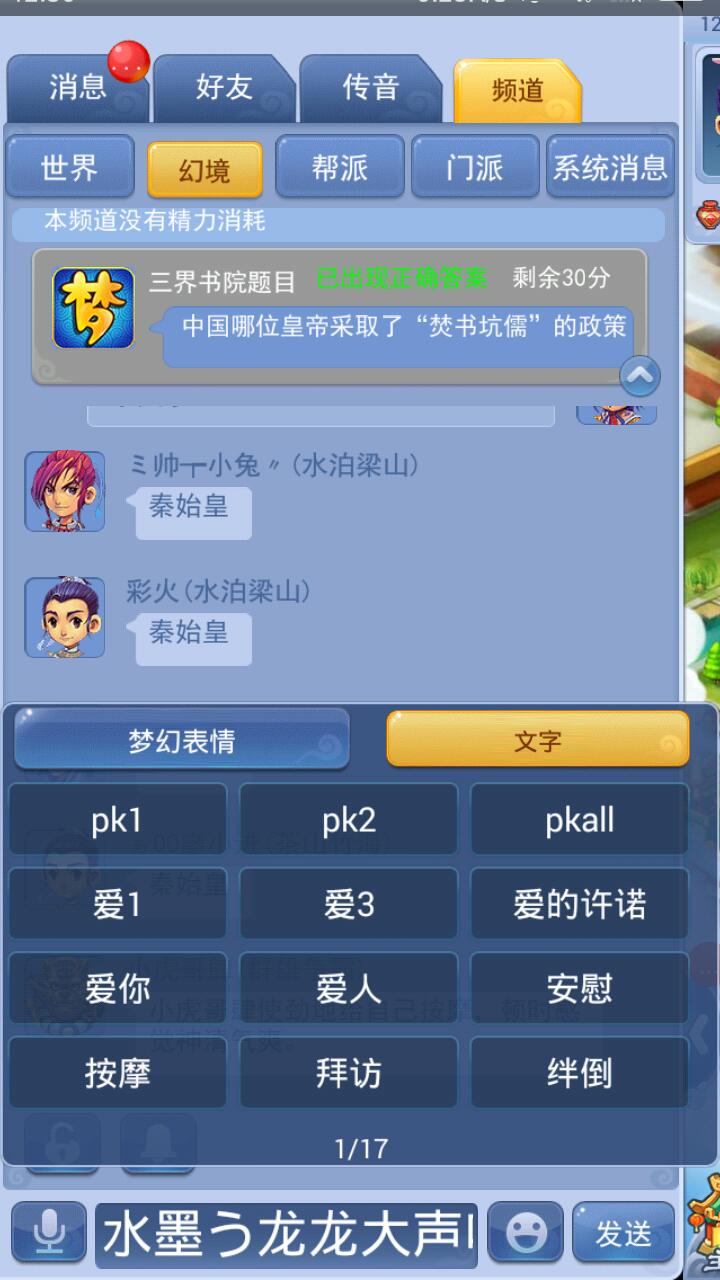720x1280 pixels.
Task: Select the 世界 channel
Action: pos(69,167)
